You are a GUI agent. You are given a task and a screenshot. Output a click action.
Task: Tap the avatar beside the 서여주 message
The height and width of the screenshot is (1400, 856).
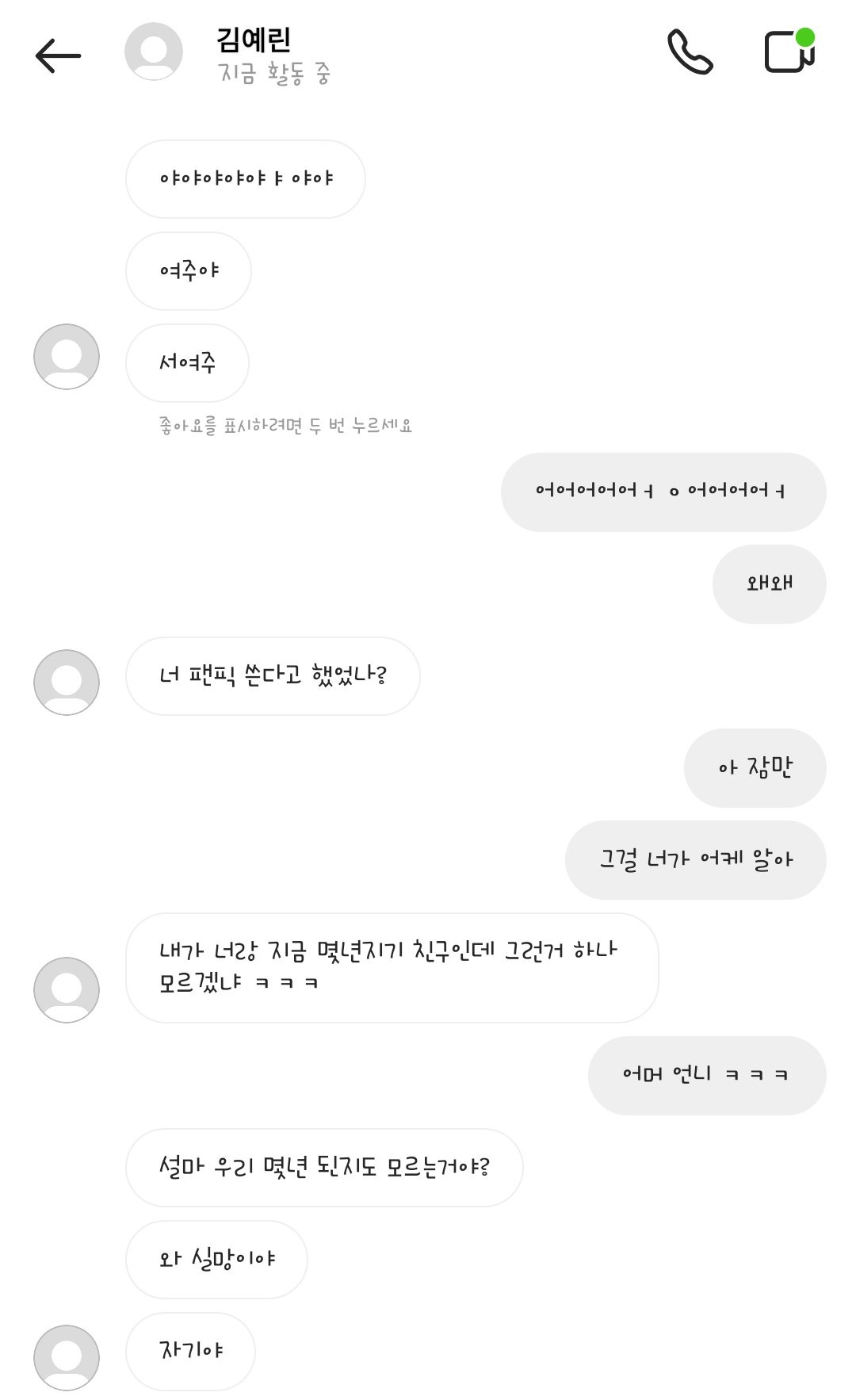point(67,357)
